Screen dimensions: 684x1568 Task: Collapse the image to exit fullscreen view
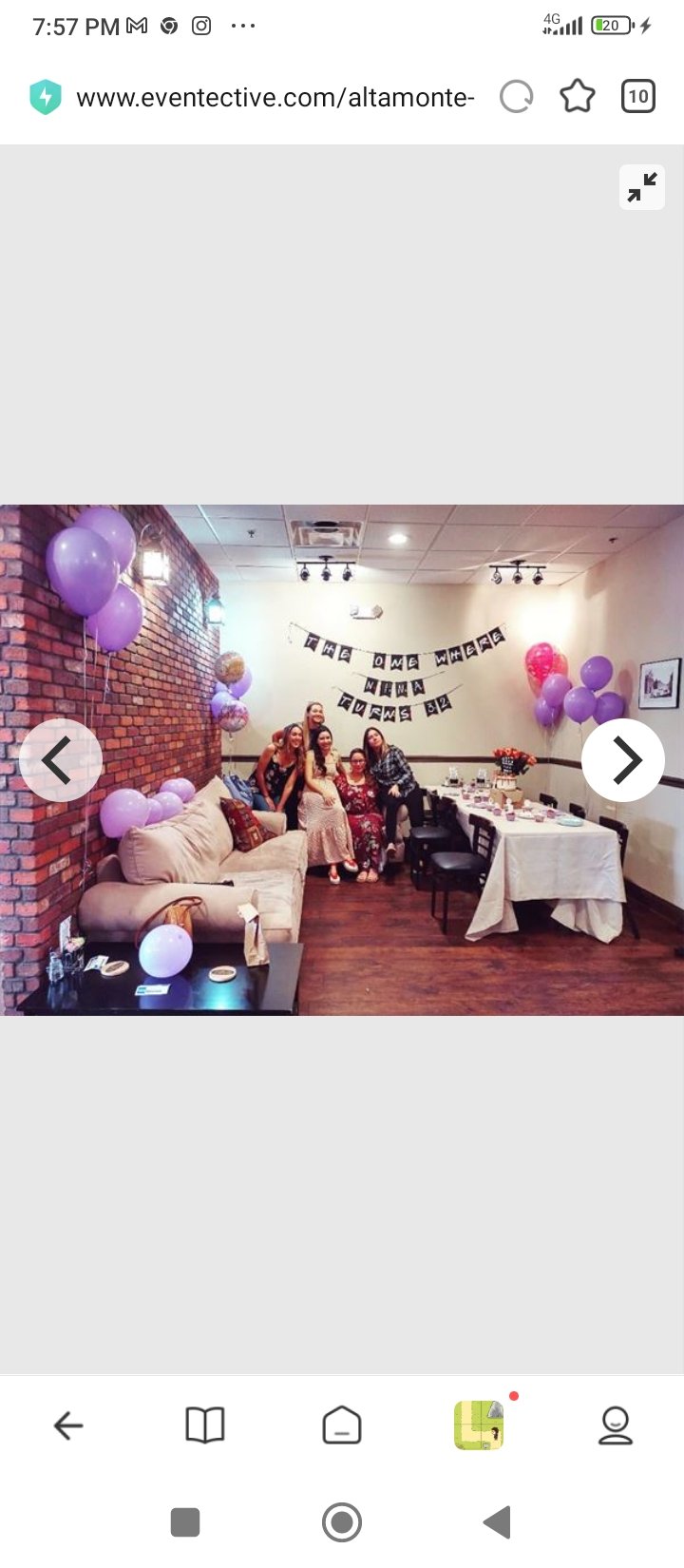click(x=642, y=187)
